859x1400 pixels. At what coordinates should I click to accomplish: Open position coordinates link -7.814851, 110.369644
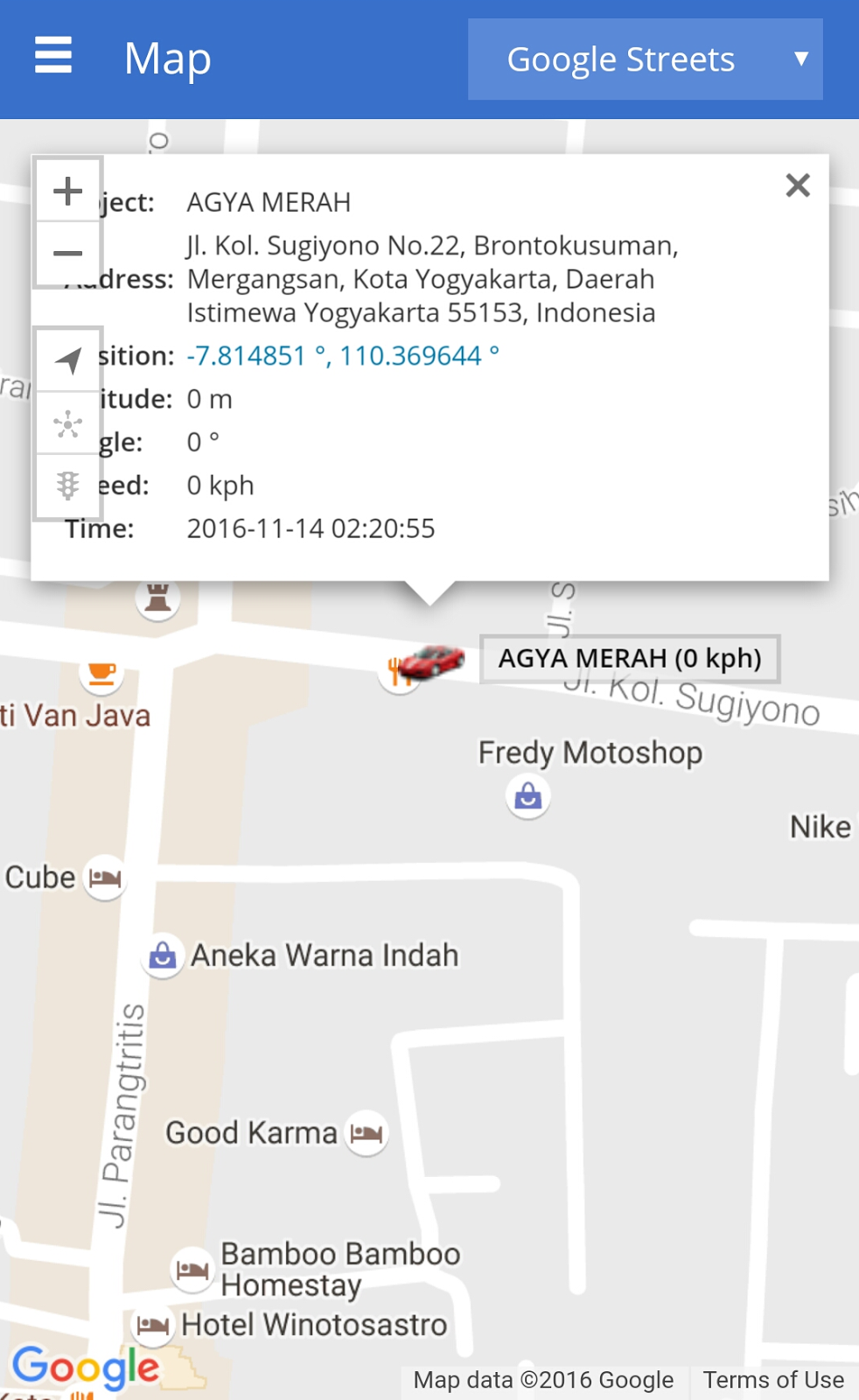341,356
